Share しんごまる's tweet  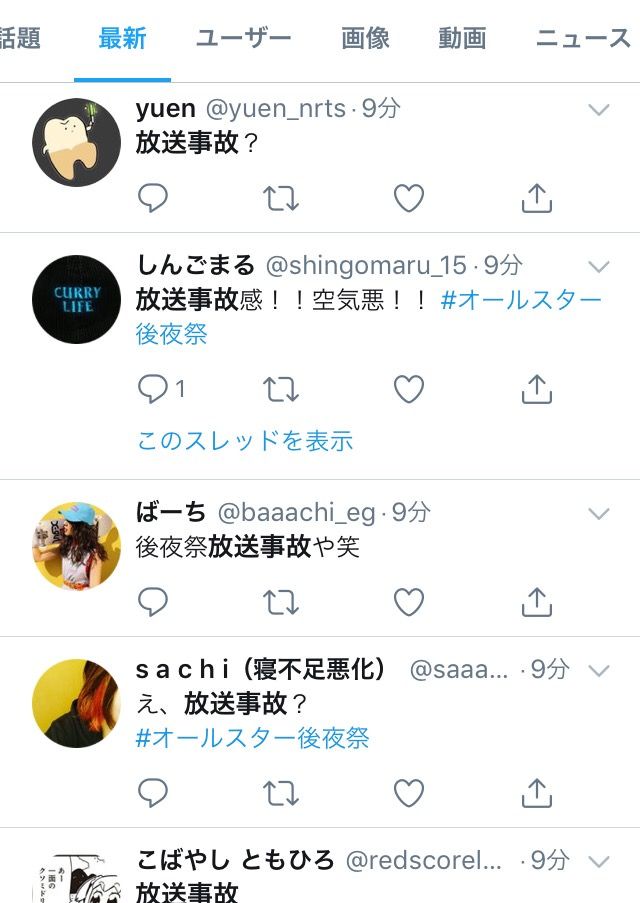pyautogui.click(x=537, y=389)
